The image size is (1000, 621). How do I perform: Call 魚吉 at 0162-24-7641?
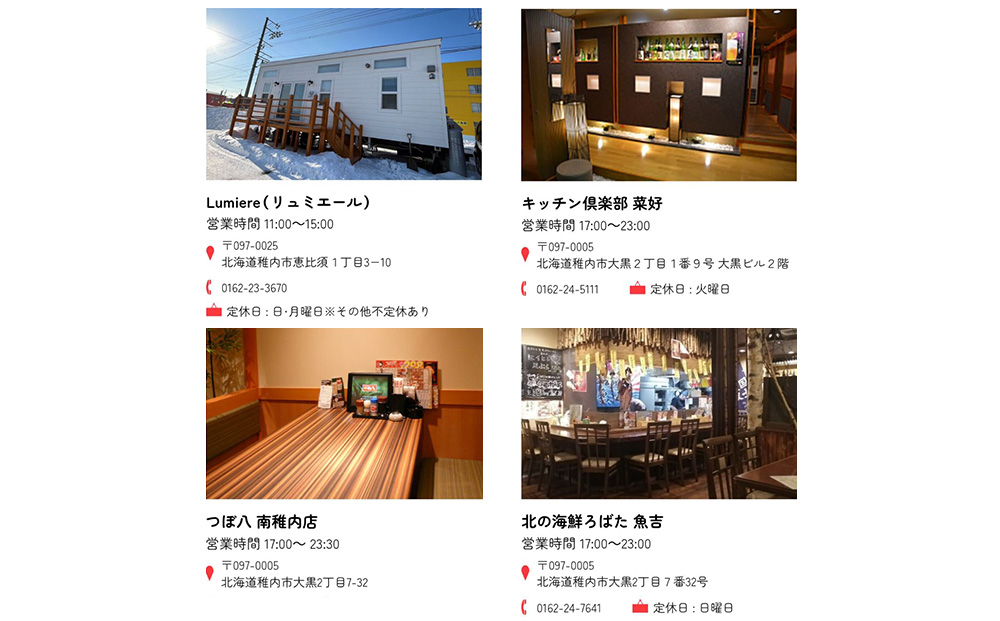click(568, 608)
